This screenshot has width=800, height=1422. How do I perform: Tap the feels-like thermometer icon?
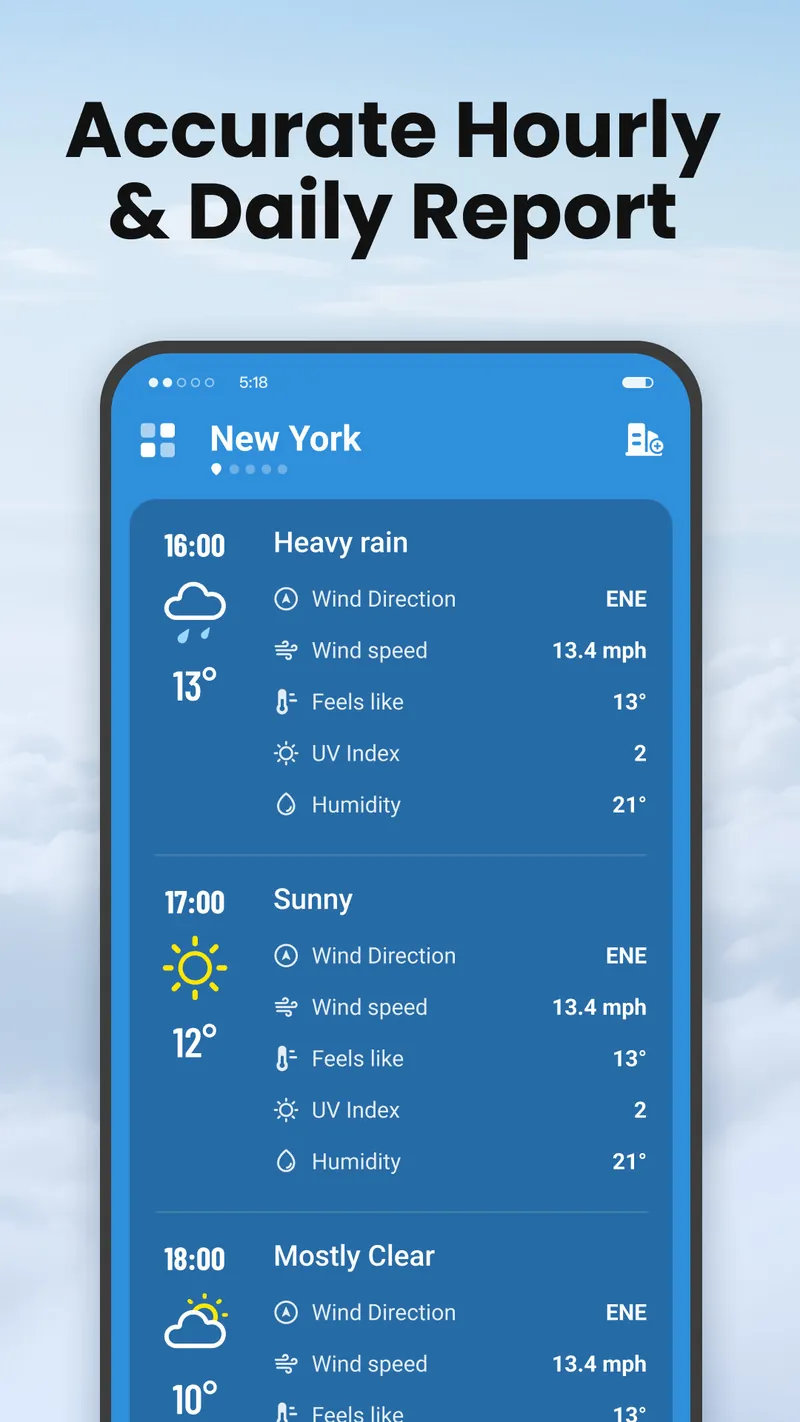click(x=285, y=701)
